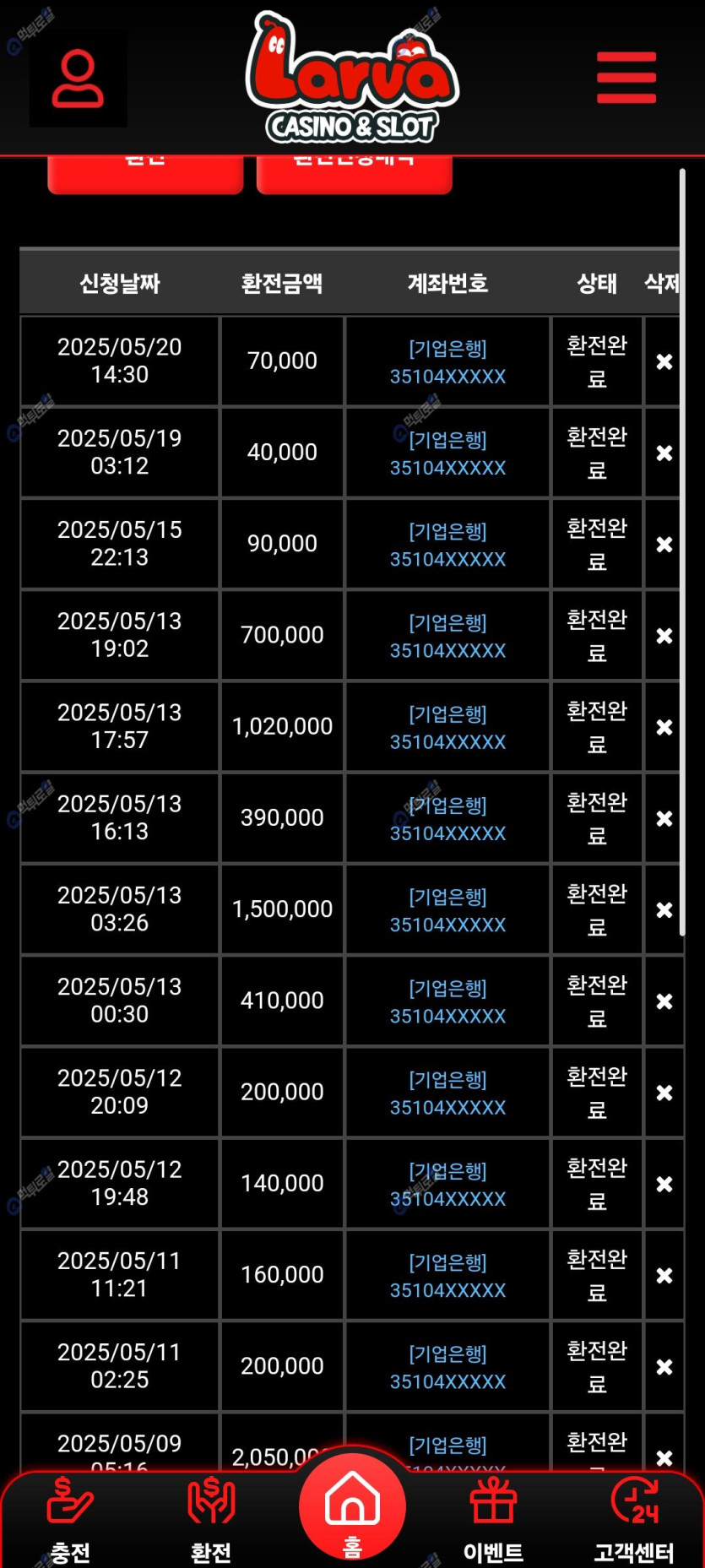Viewport: 705px width, 1568px height.
Task: Tap the 홈 home button
Action: pyautogui.click(x=352, y=1509)
